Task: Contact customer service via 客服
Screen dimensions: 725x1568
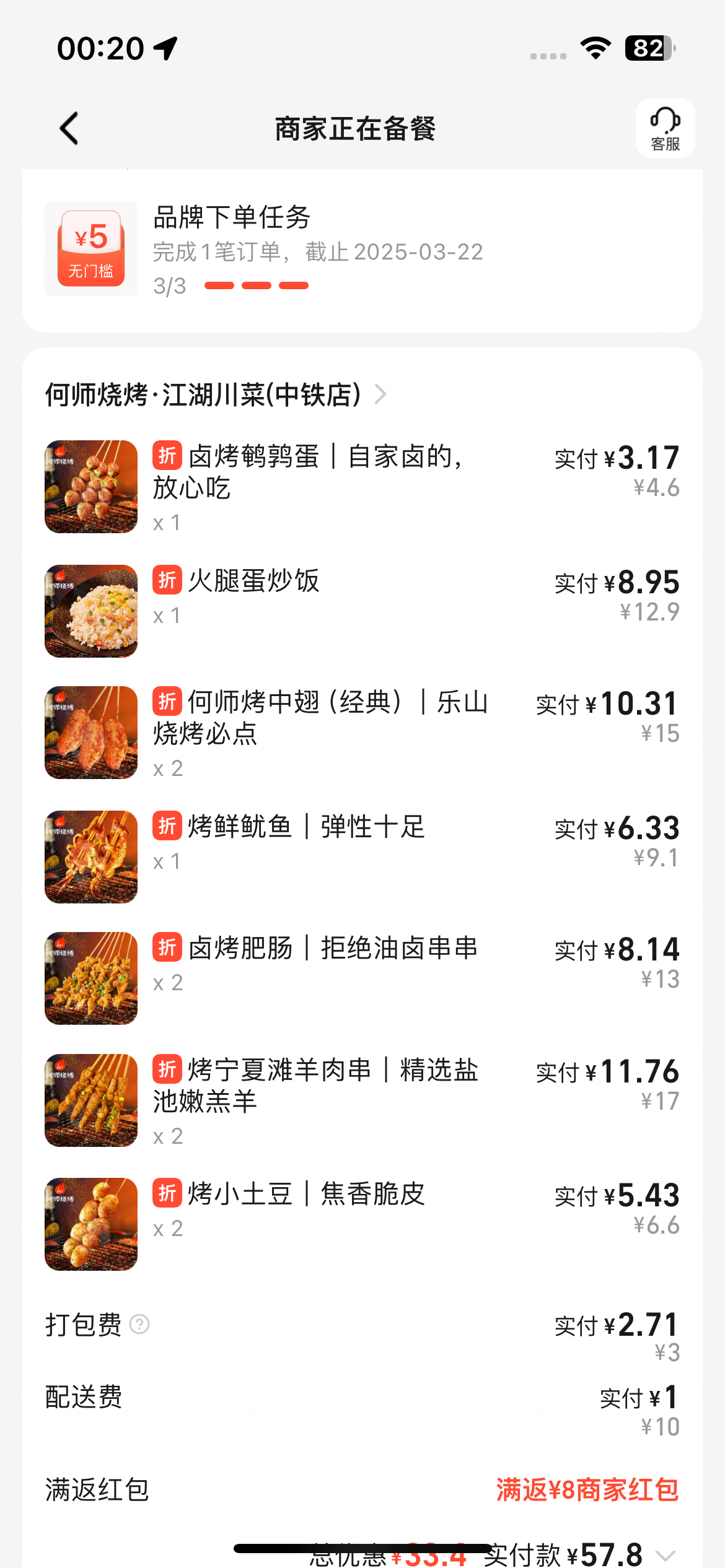Action: coord(665,128)
